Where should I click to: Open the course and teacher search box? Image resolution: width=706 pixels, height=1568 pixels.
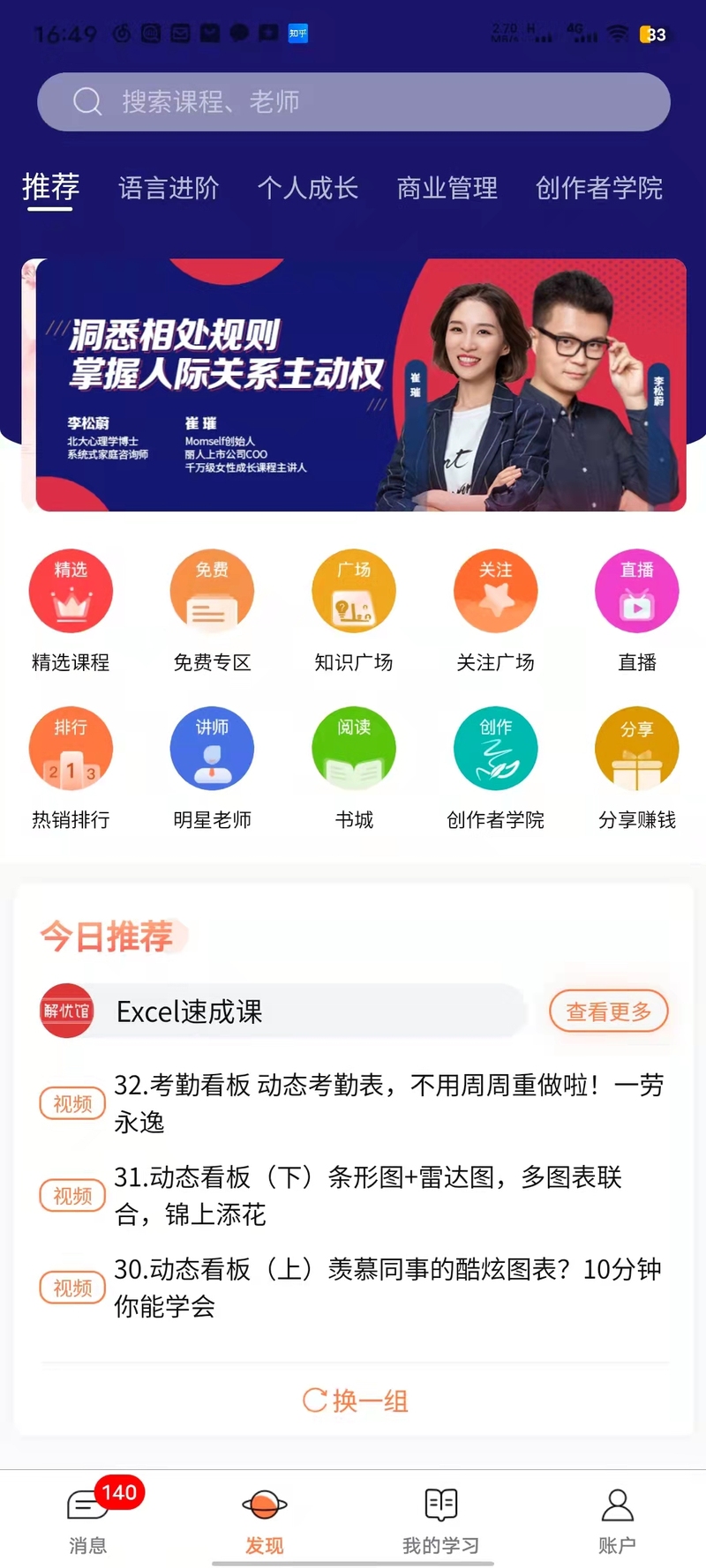coord(353,102)
